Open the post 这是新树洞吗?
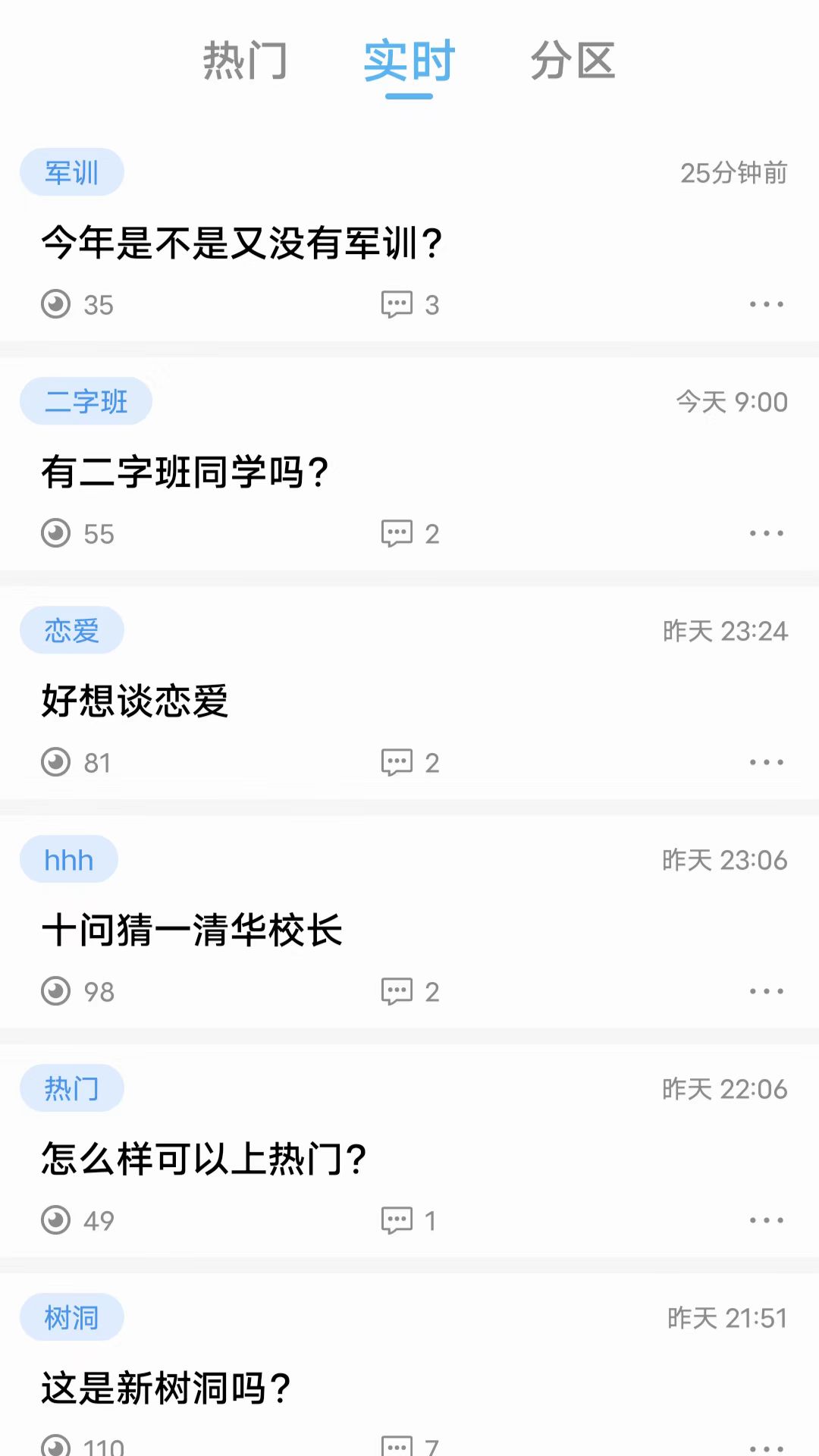Screen dimensions: 819x1456 pyautogui.click(x=166, y=1389)
